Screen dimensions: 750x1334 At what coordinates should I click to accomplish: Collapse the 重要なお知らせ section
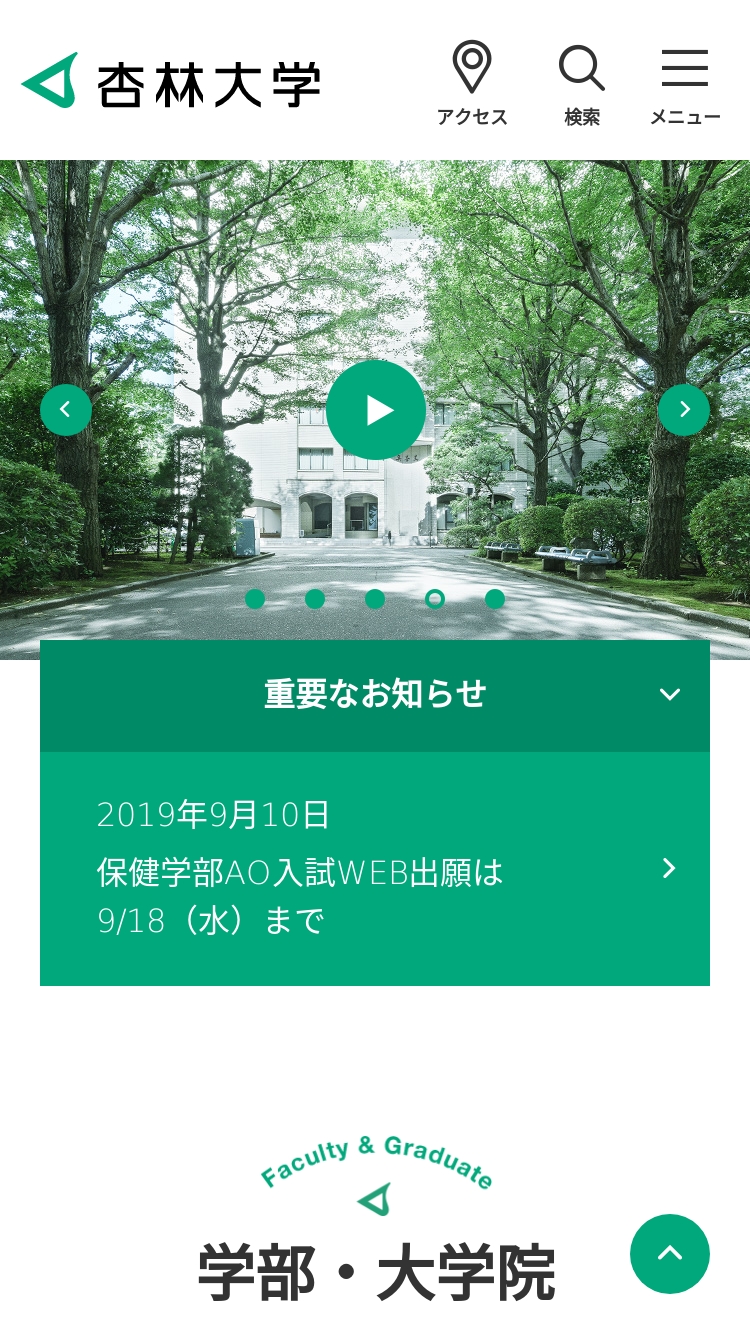(x=670, y=695)
